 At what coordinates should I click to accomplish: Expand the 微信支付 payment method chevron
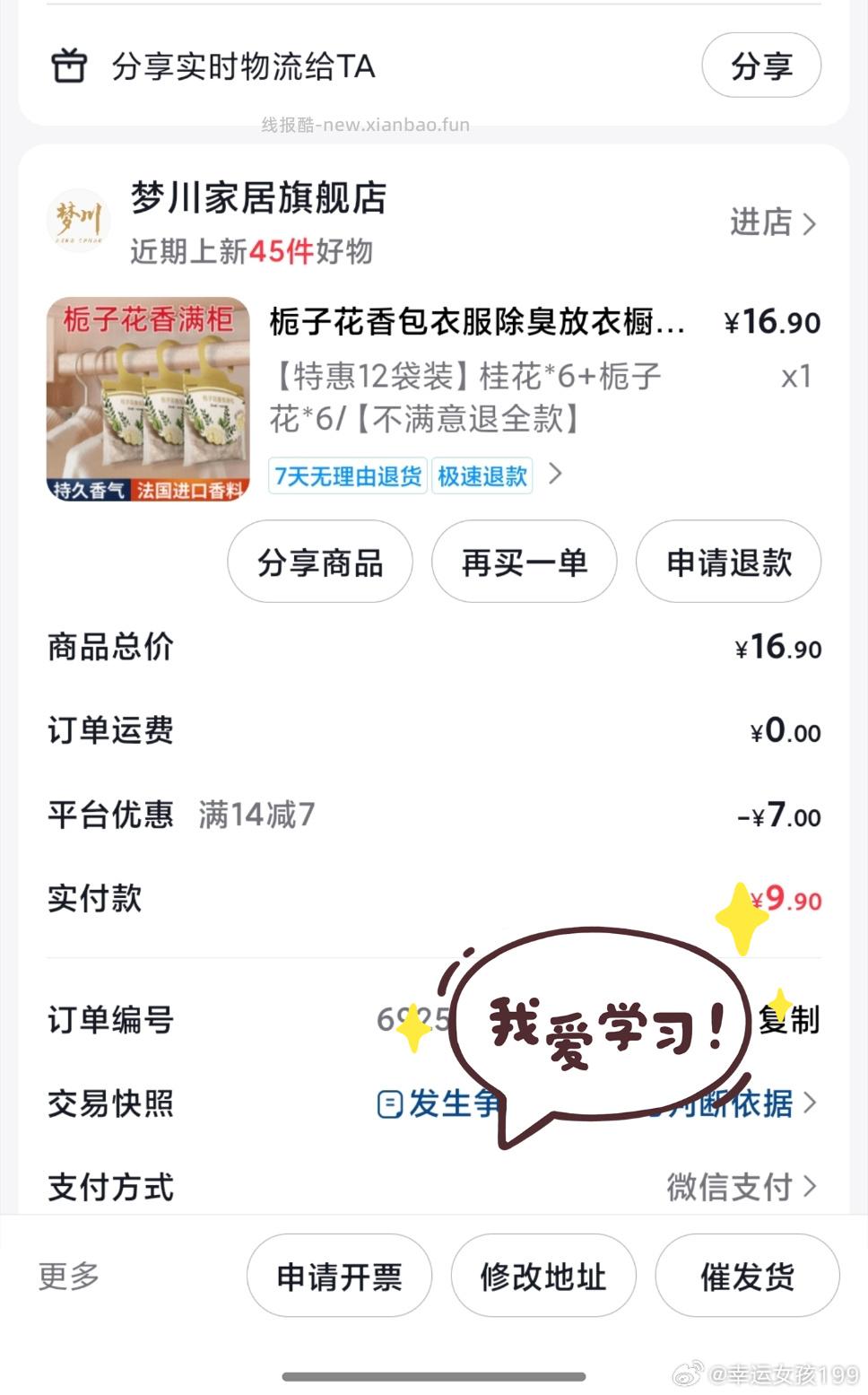click(x=810, y=1187)
